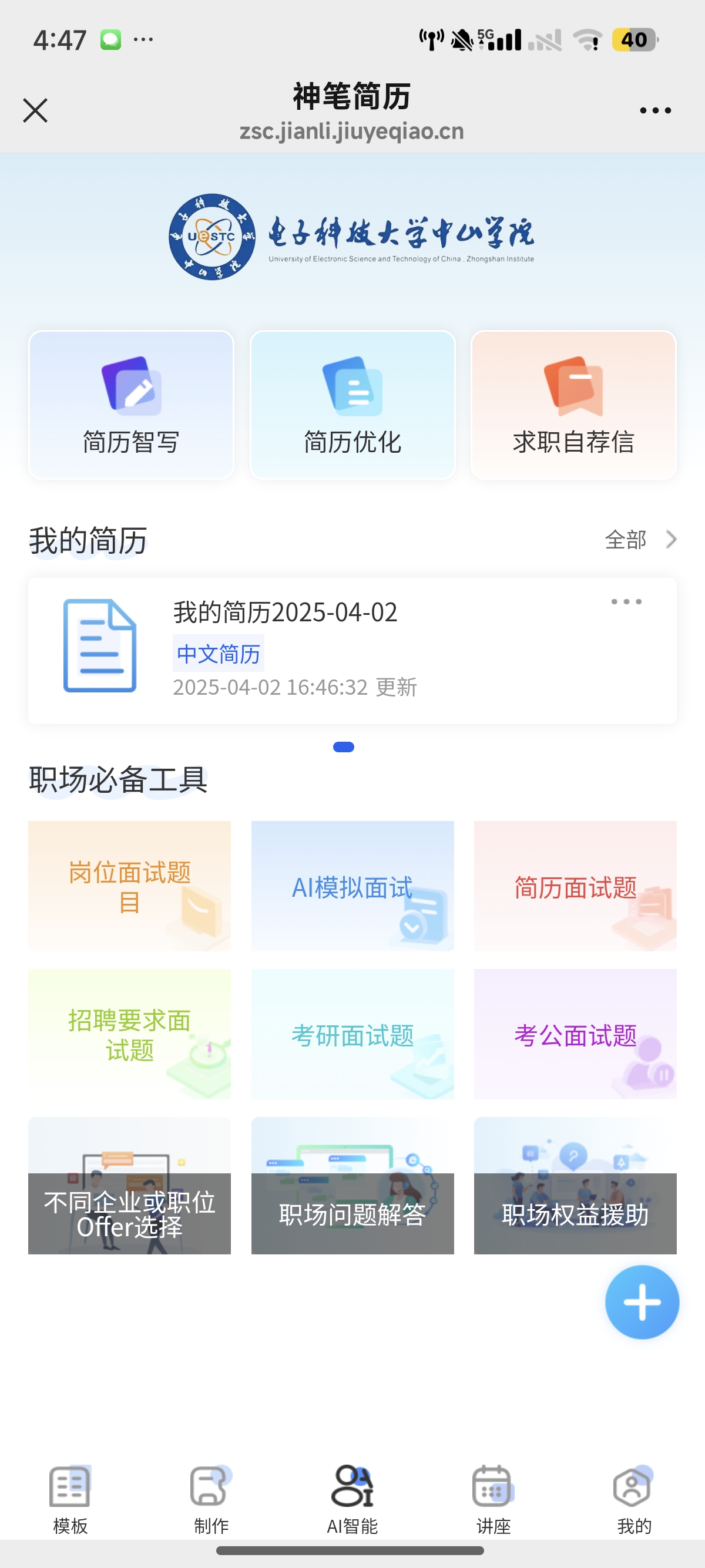
Task: Open 我的简历2025-04-02 resume
Action: point(352,651)
